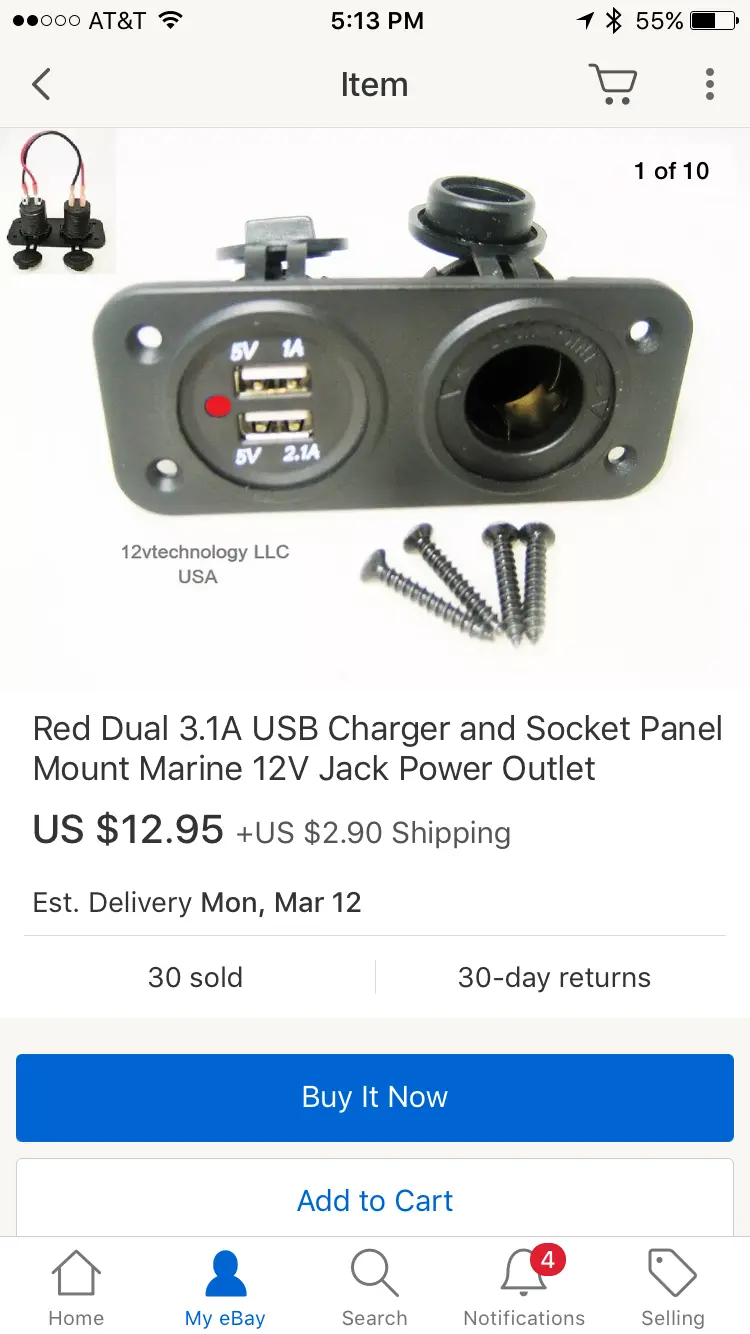
Task: Switch to the Selling tab
Action: click(x=673, y=1289)
